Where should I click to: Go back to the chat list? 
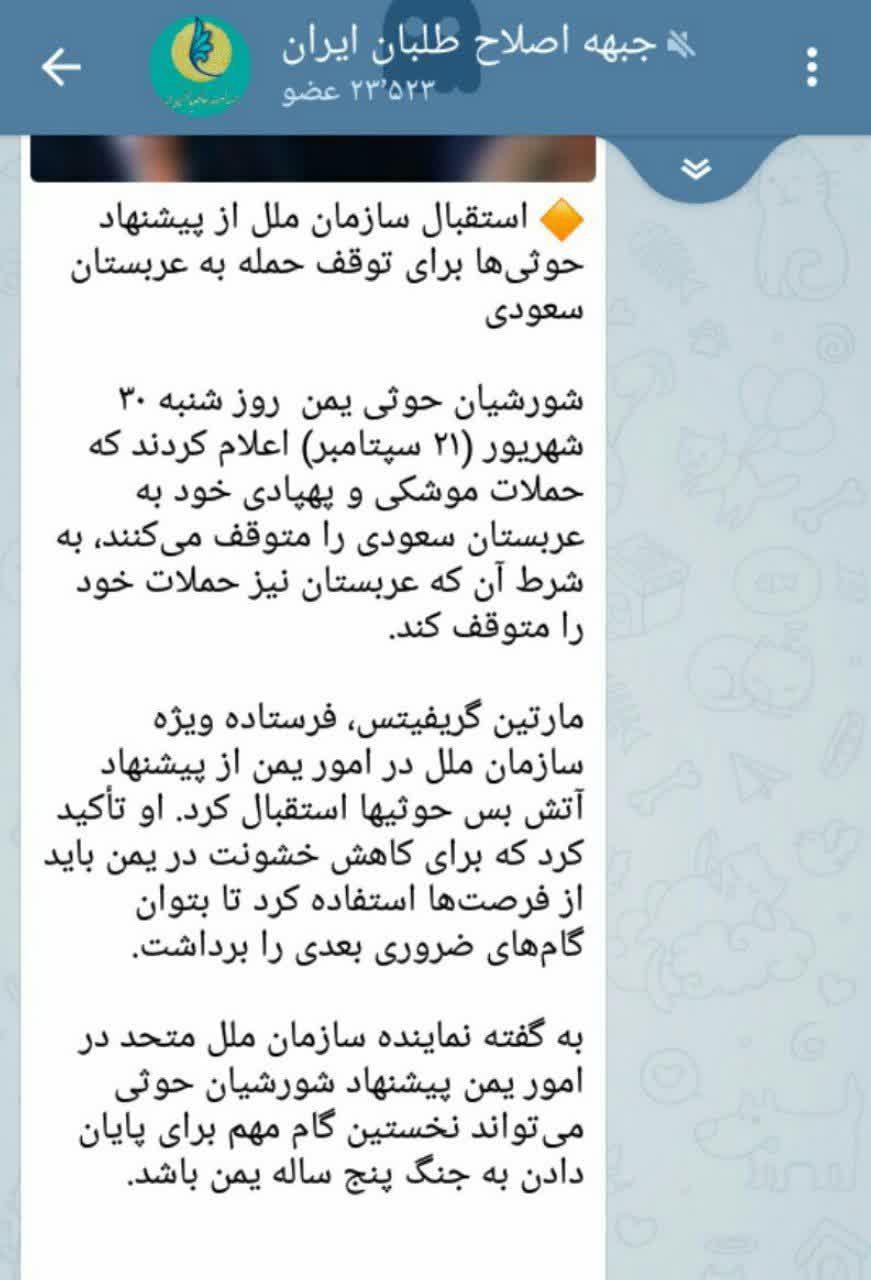(60, 67)
